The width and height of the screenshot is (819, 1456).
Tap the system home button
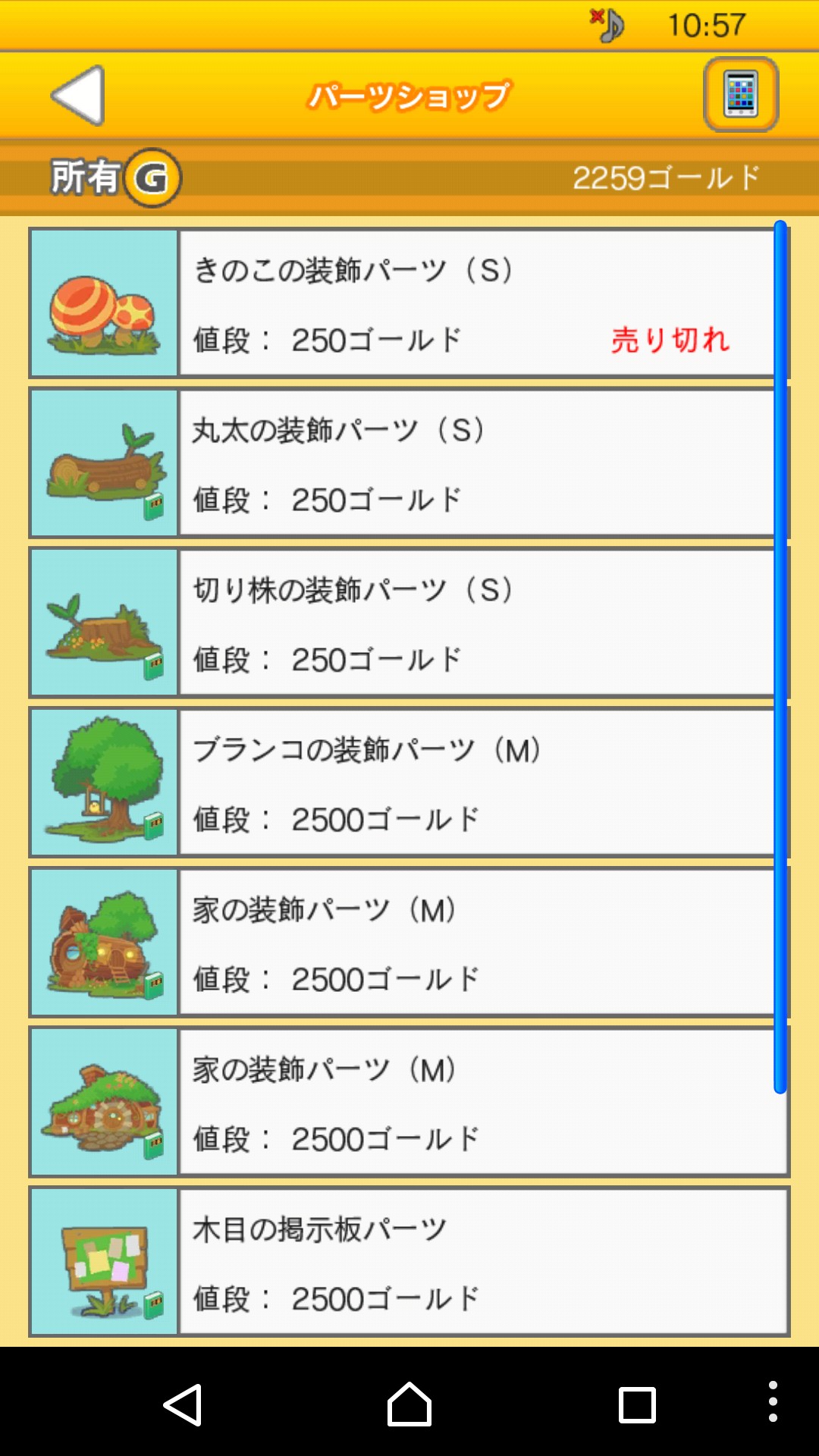tap(409, 1404)
